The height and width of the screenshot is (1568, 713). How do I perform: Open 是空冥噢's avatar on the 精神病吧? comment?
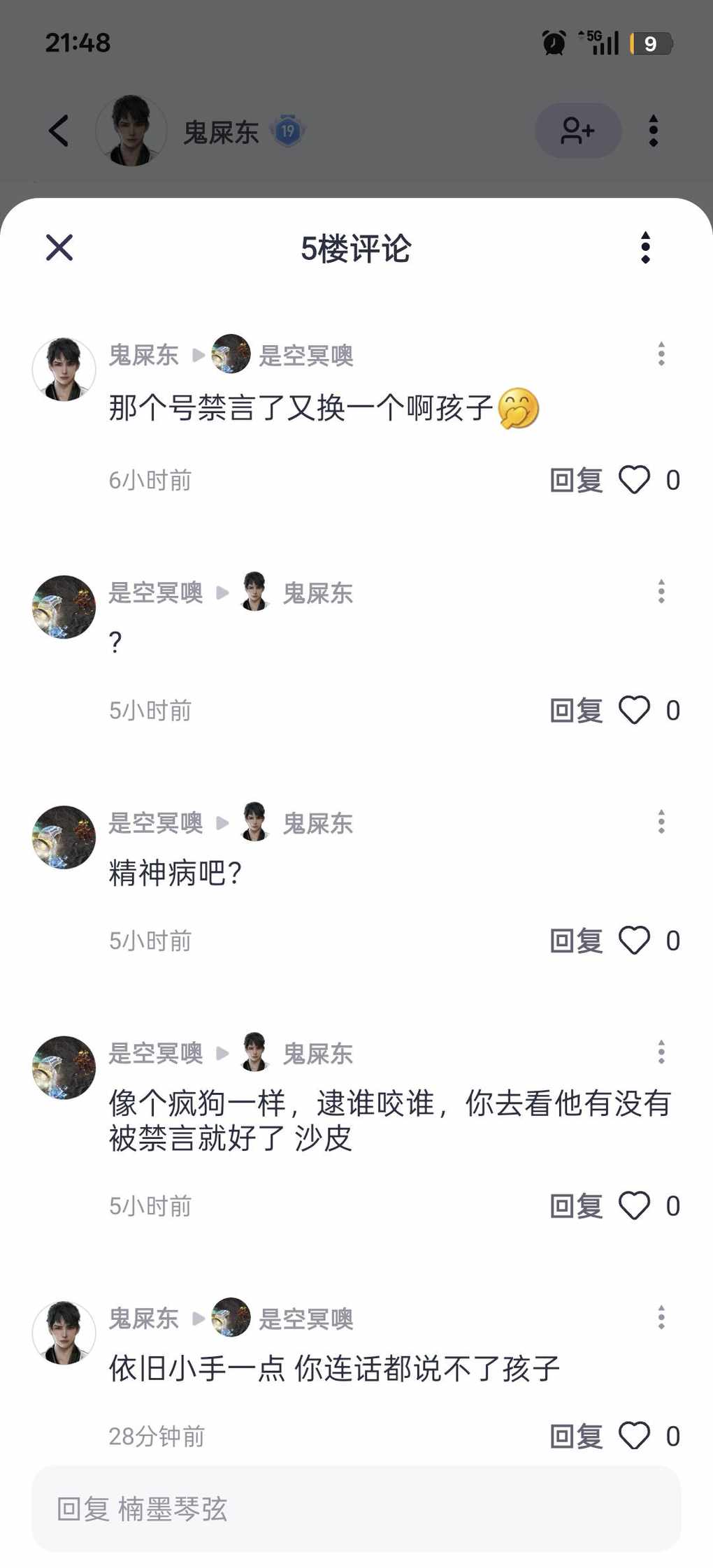[x=64, y=837]
